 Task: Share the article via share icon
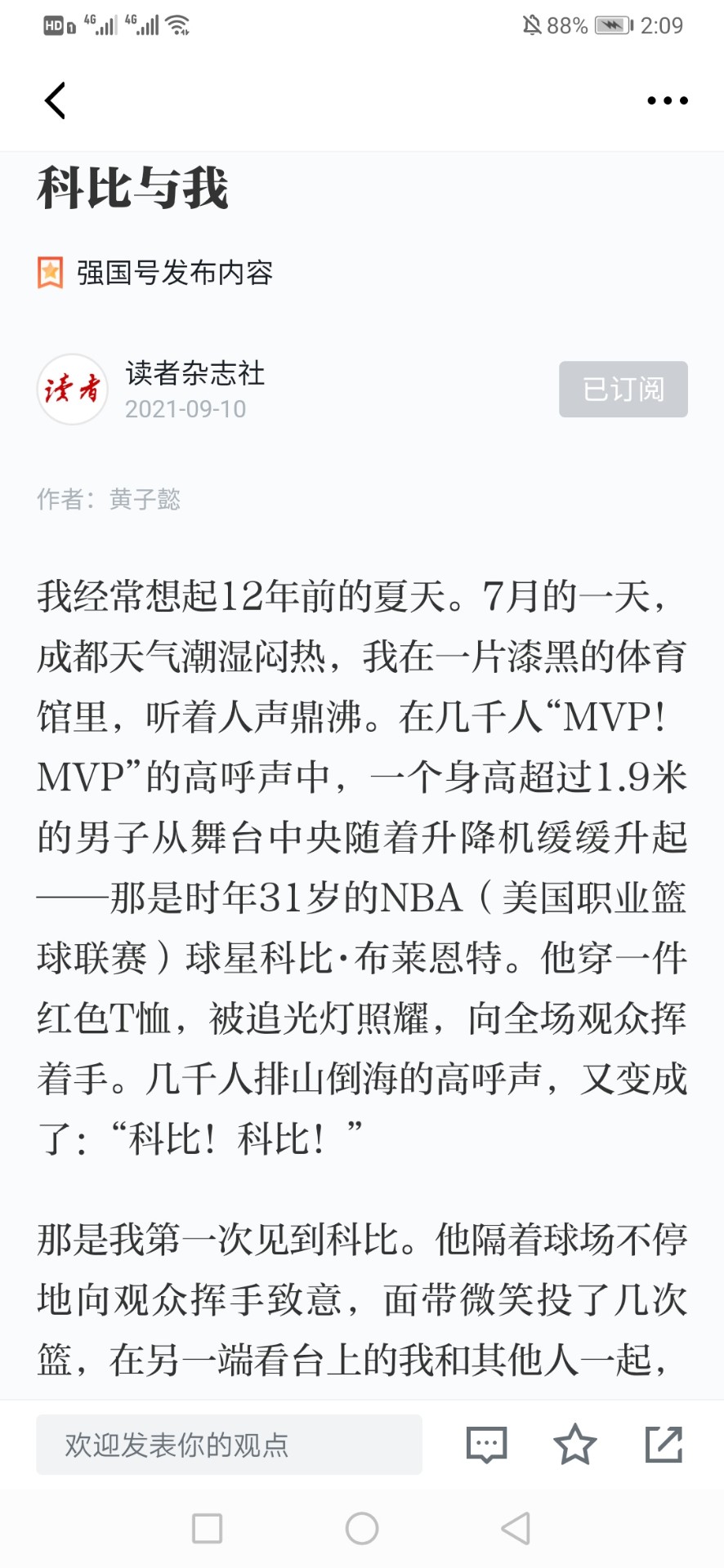coord(664,1444)
